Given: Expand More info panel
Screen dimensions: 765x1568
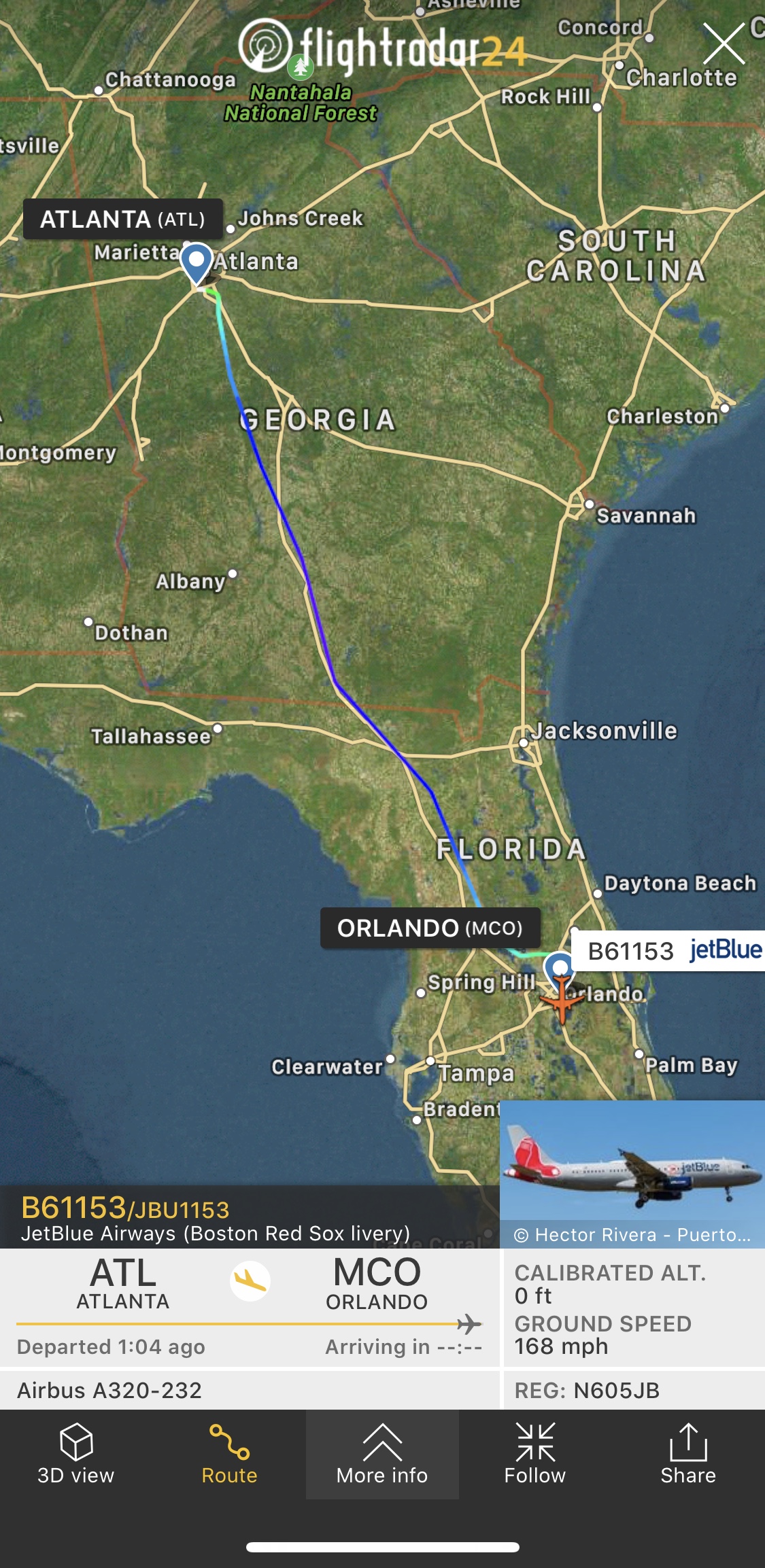Looking at the screenshot, I should point(382,1454).
